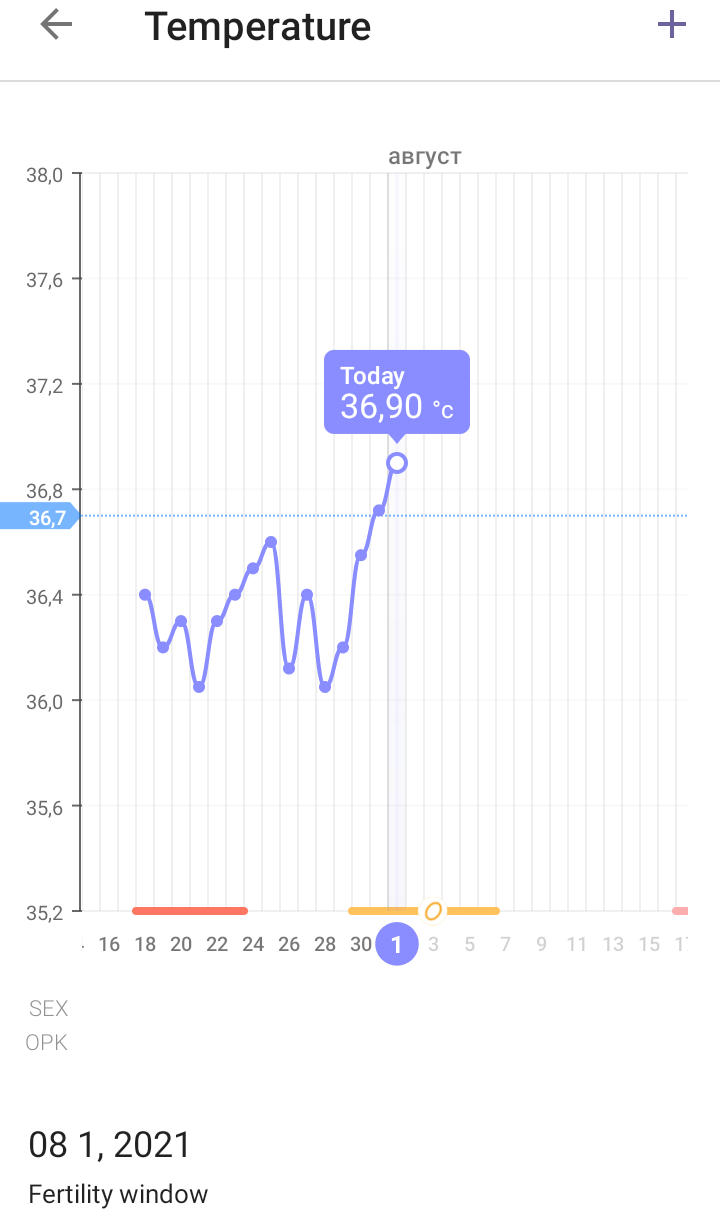Select today's highlighted date 1
The width and height of the screenshot is (720, 1224).
[397, 944]
